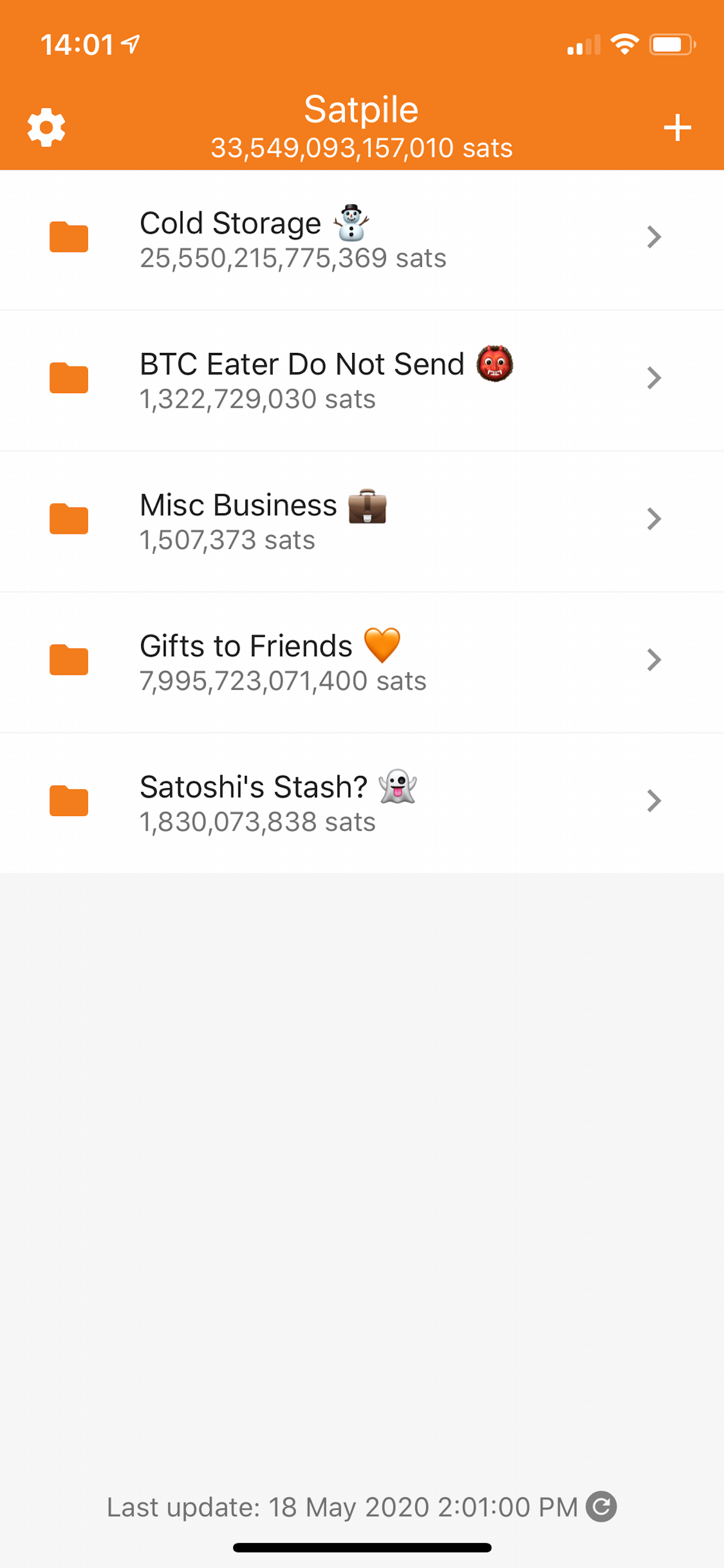Viewport: 724px width, 1568px height.
Task: Expand Gifts to Friends via the right chevron
Action: tap(653, 660)
